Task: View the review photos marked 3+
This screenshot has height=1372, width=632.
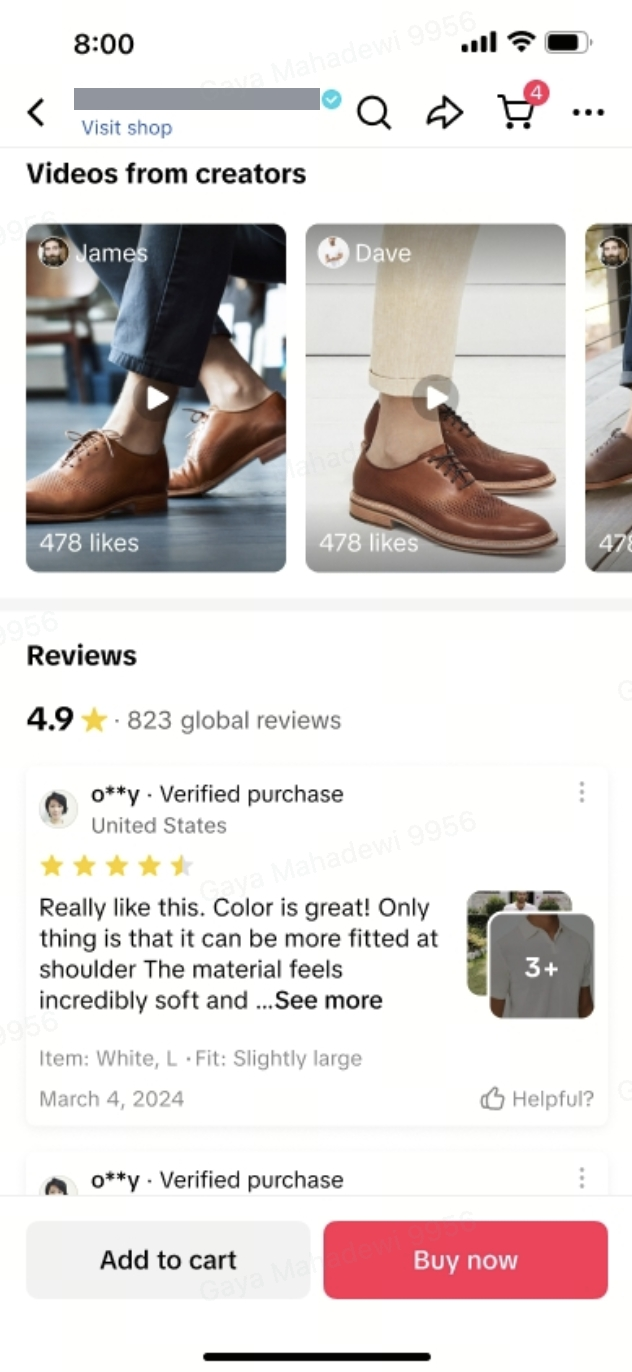Action: (x=540, y=965)
